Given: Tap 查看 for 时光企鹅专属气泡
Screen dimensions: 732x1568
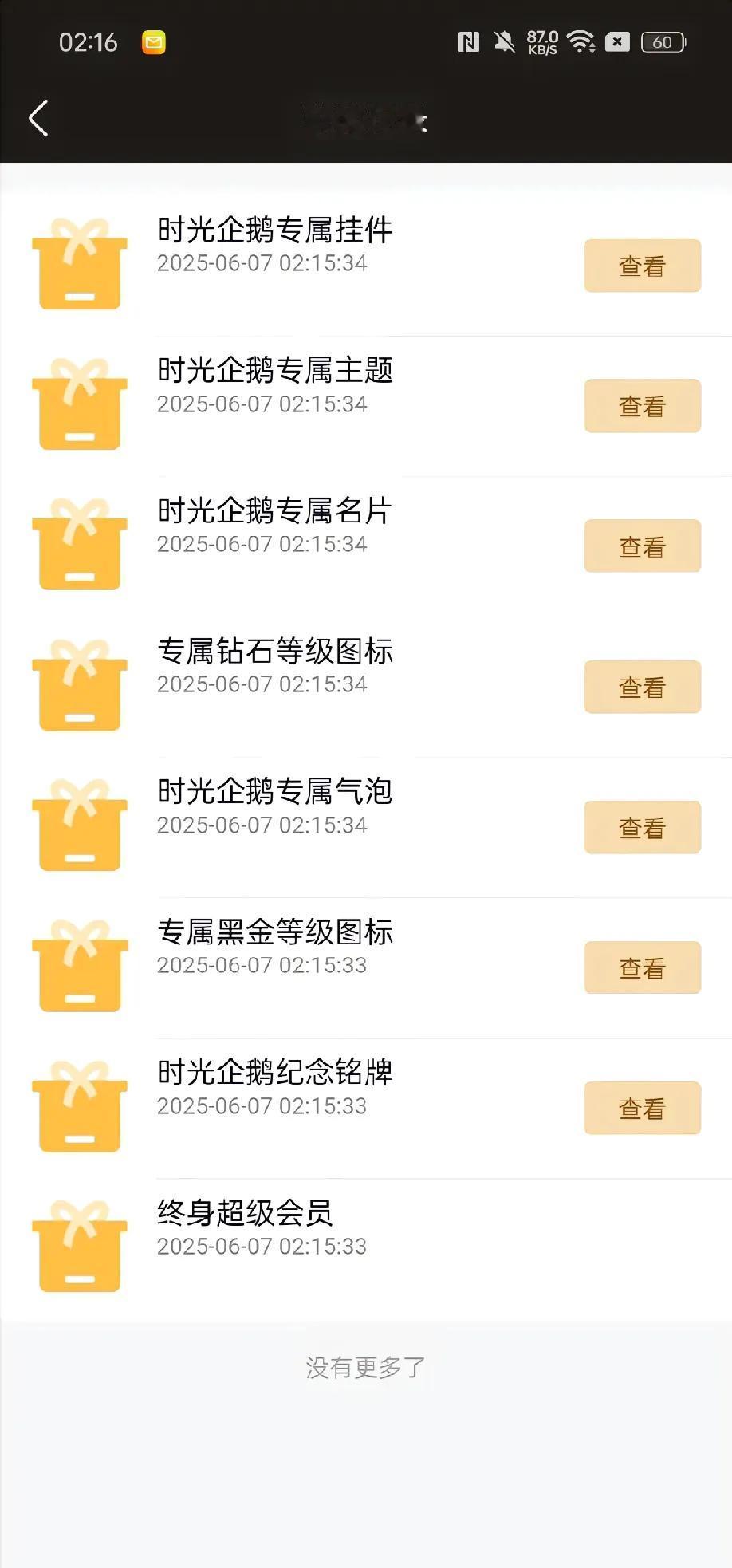Looking at the screenshot, I should [642, 827].
